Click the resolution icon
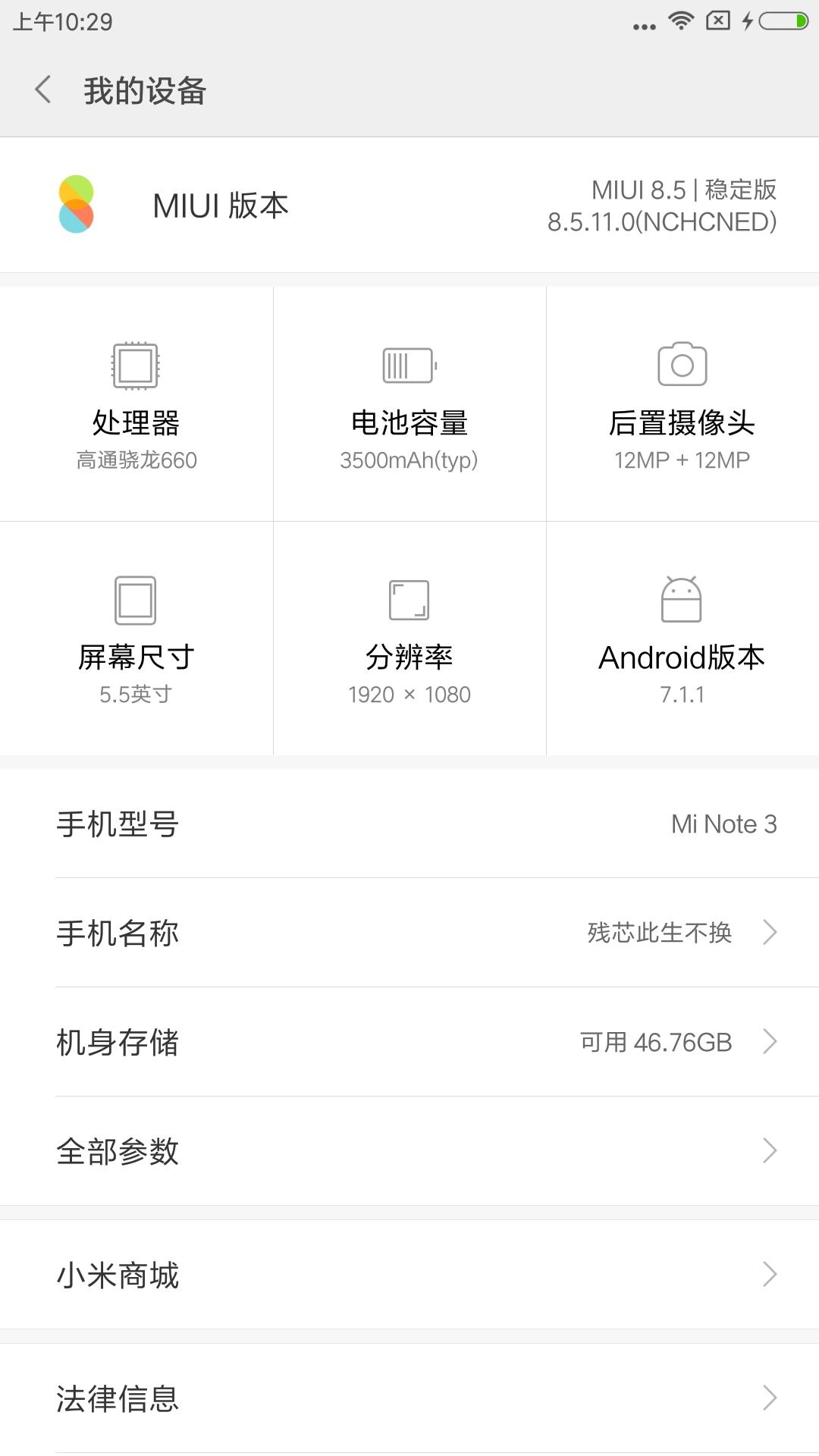 (409, 599)
